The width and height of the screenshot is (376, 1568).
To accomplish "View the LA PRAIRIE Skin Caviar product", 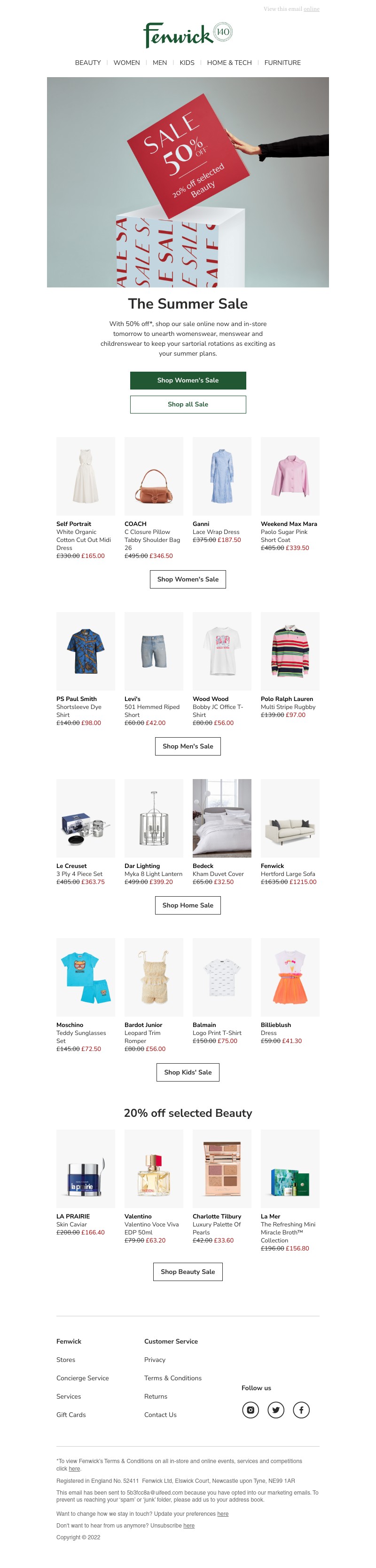I will [x=85, y=1168].
